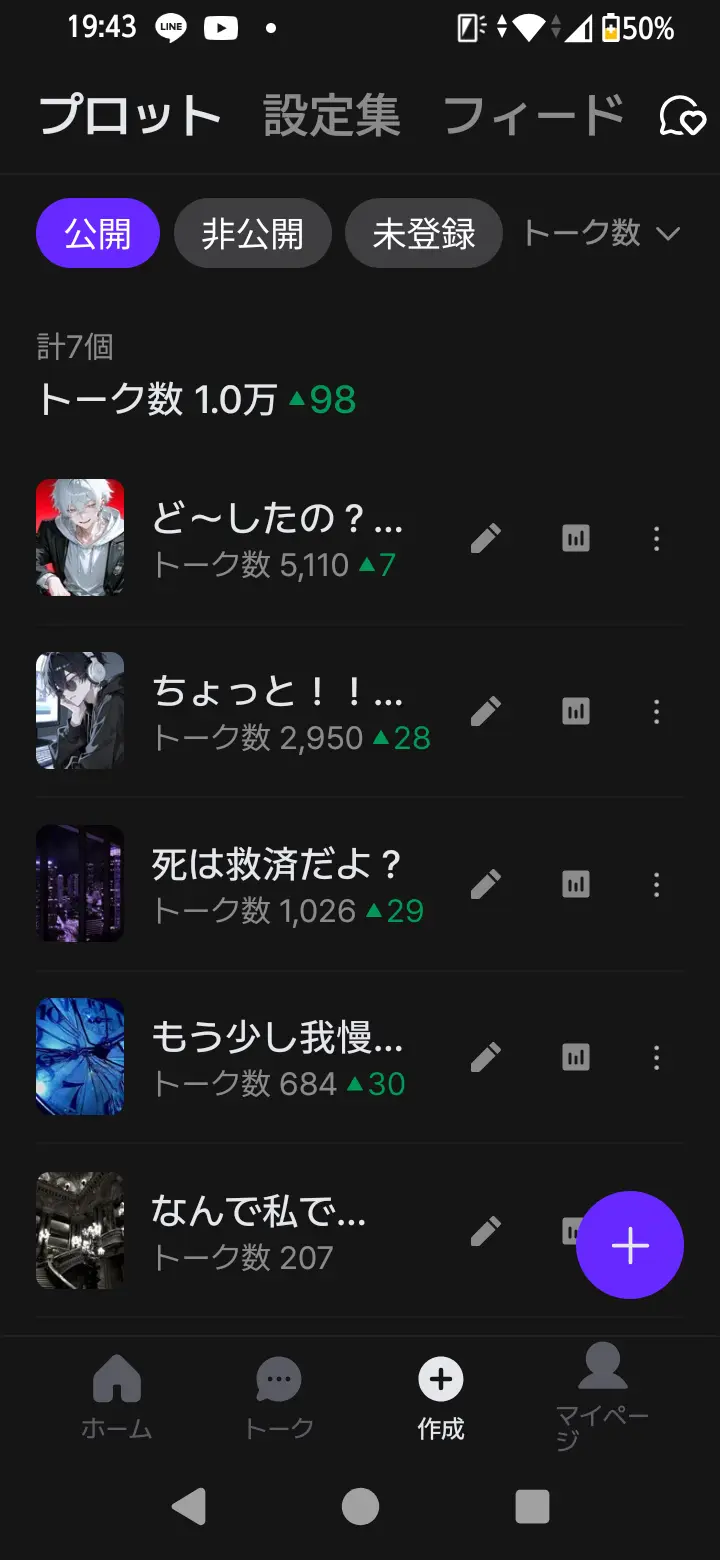The height and width of the screenshot is (1560, 720).
Task: View statistics for ちょっと！！ plot
Action: click(576, 712)
